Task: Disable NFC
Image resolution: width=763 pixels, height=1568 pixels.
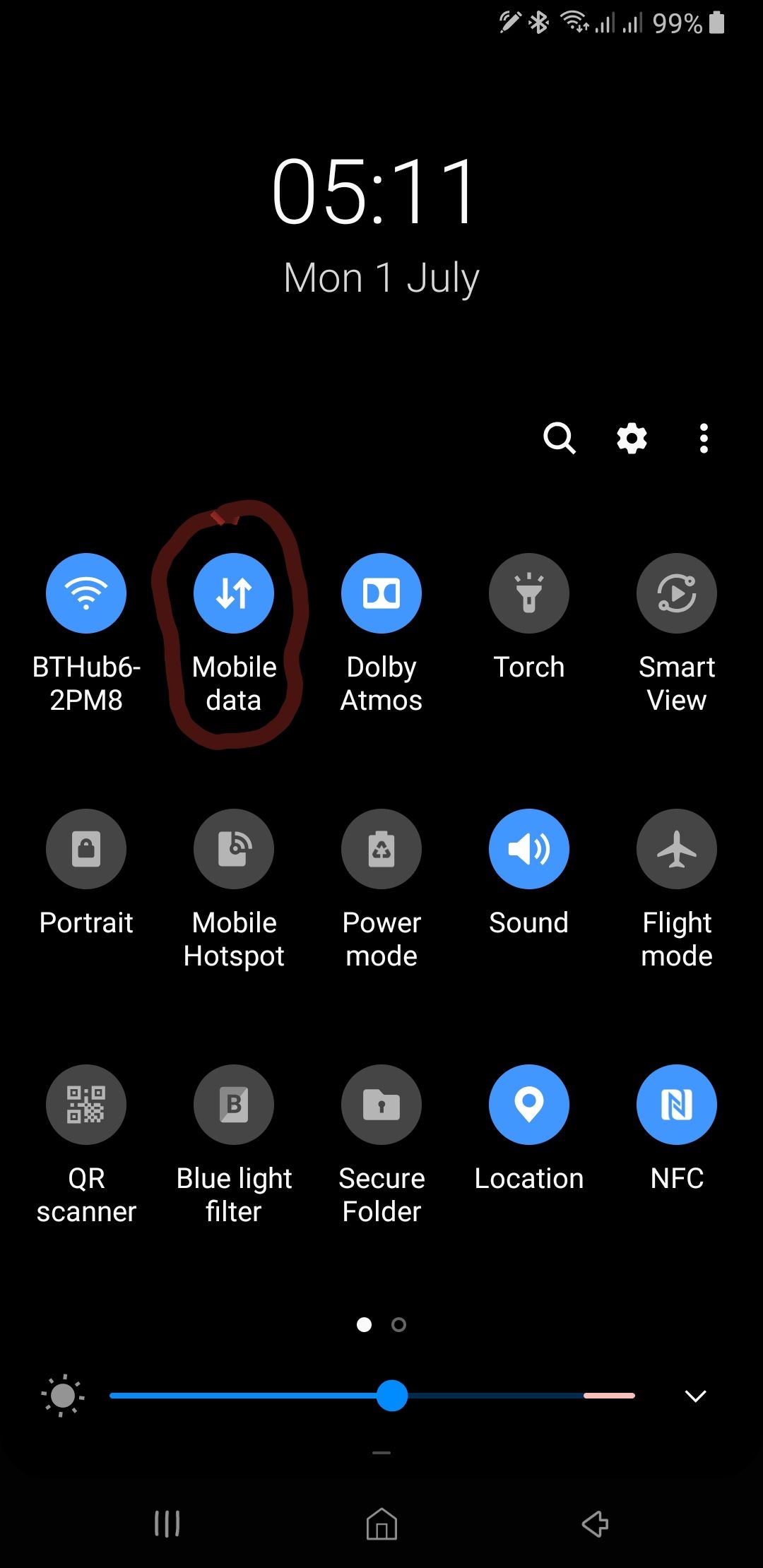Action: [677, 1105]
